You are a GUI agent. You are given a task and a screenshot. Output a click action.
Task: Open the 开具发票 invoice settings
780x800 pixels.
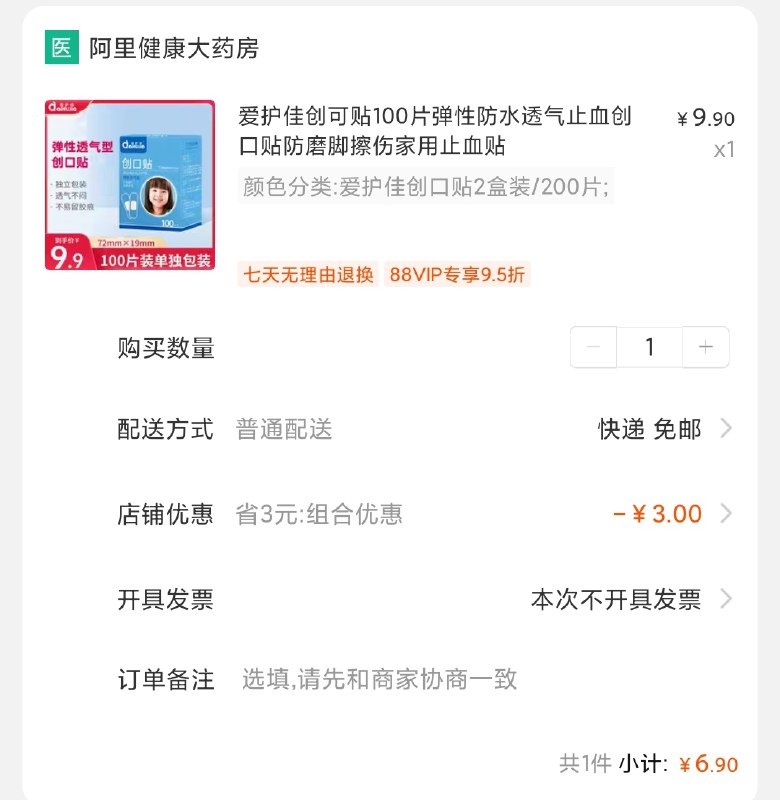630,599
